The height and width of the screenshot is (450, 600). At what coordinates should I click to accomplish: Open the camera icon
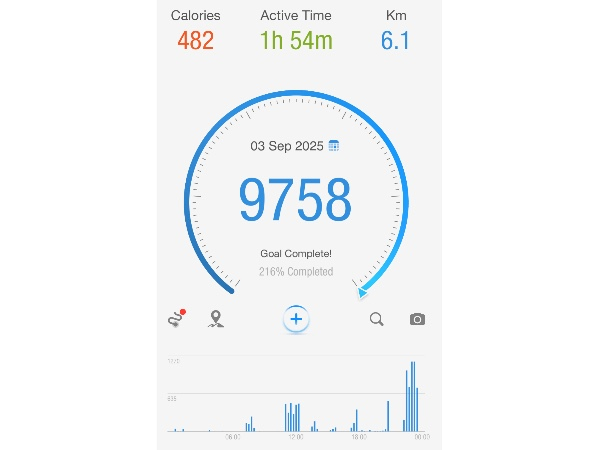(x=417, y=319)
